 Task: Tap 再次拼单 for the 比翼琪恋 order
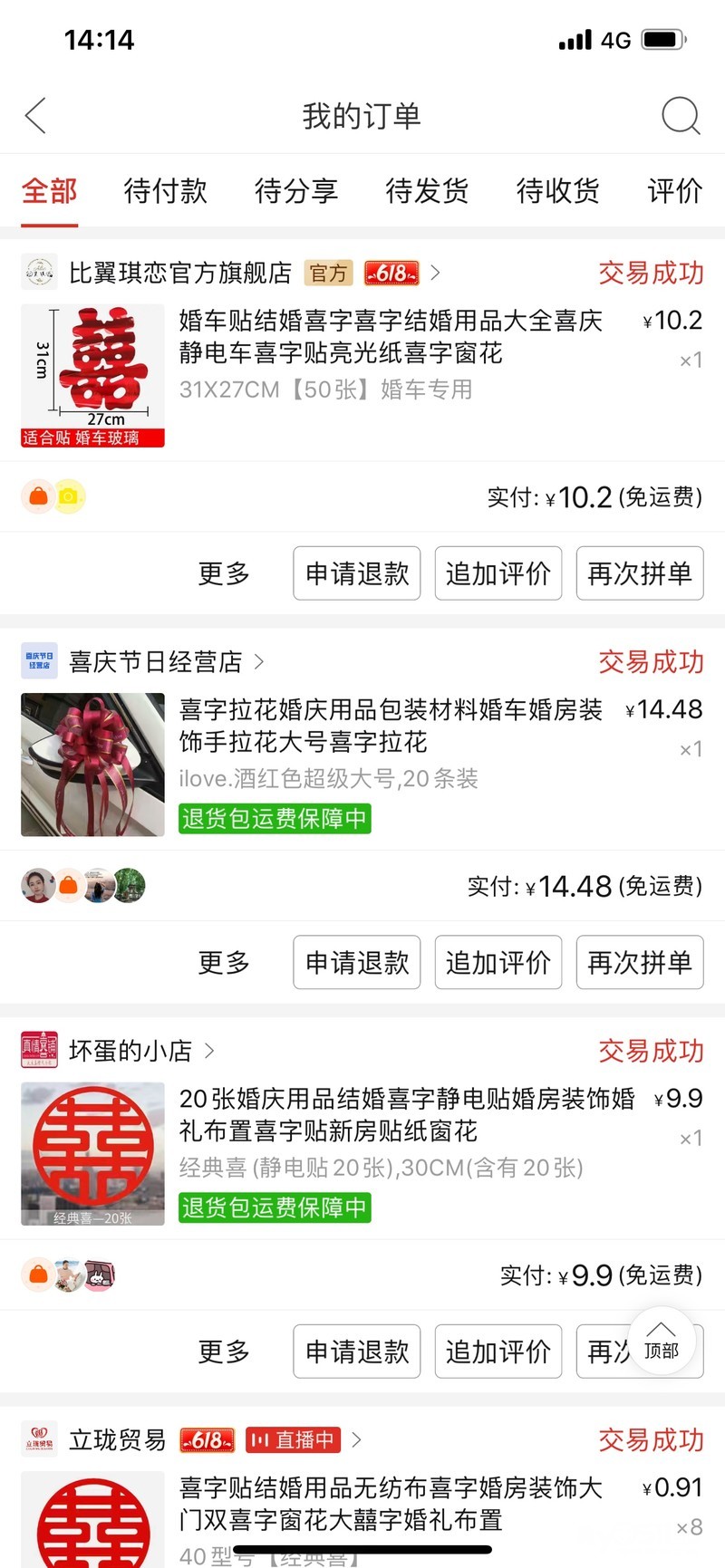pos(640,573)
